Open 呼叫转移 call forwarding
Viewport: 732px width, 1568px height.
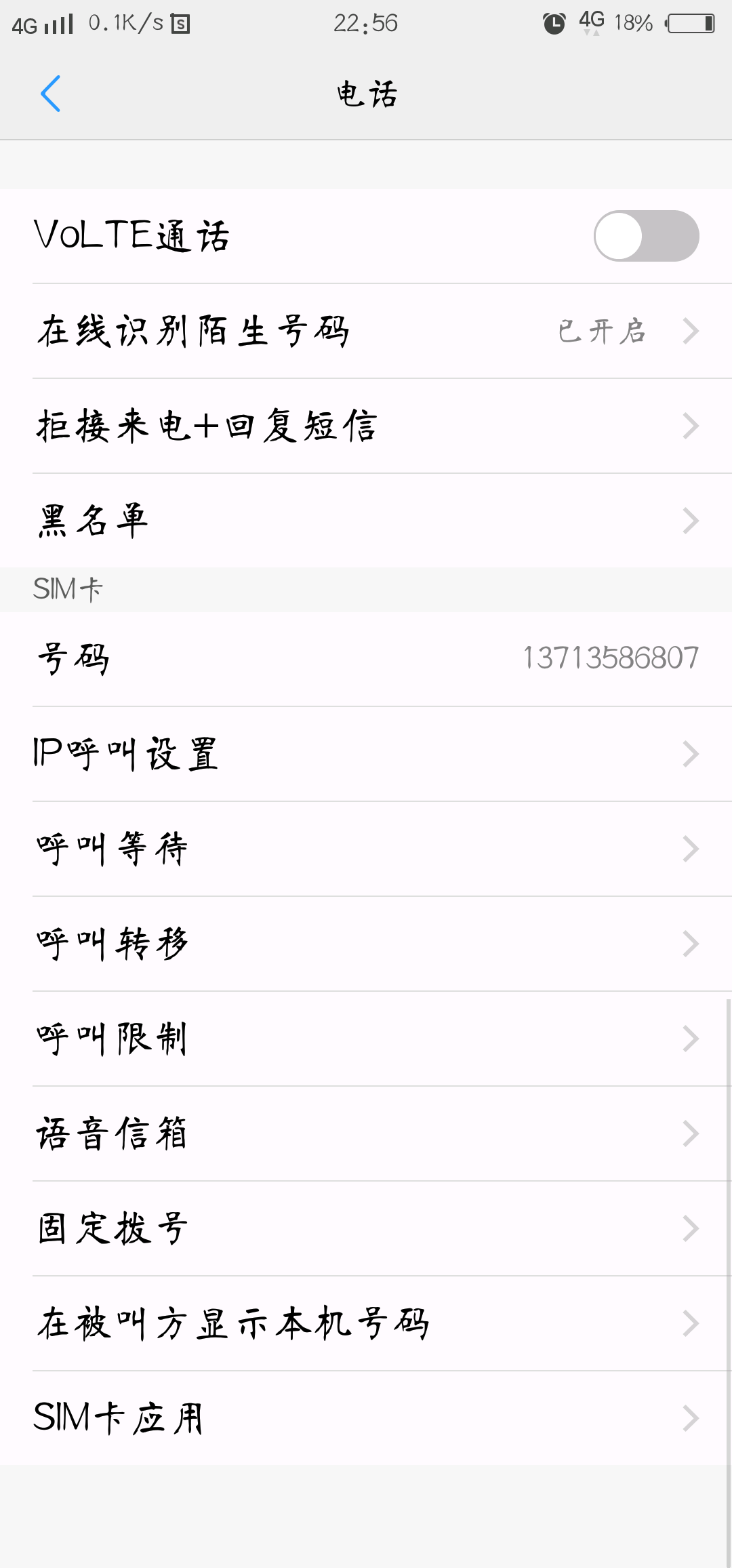[366, 943]
